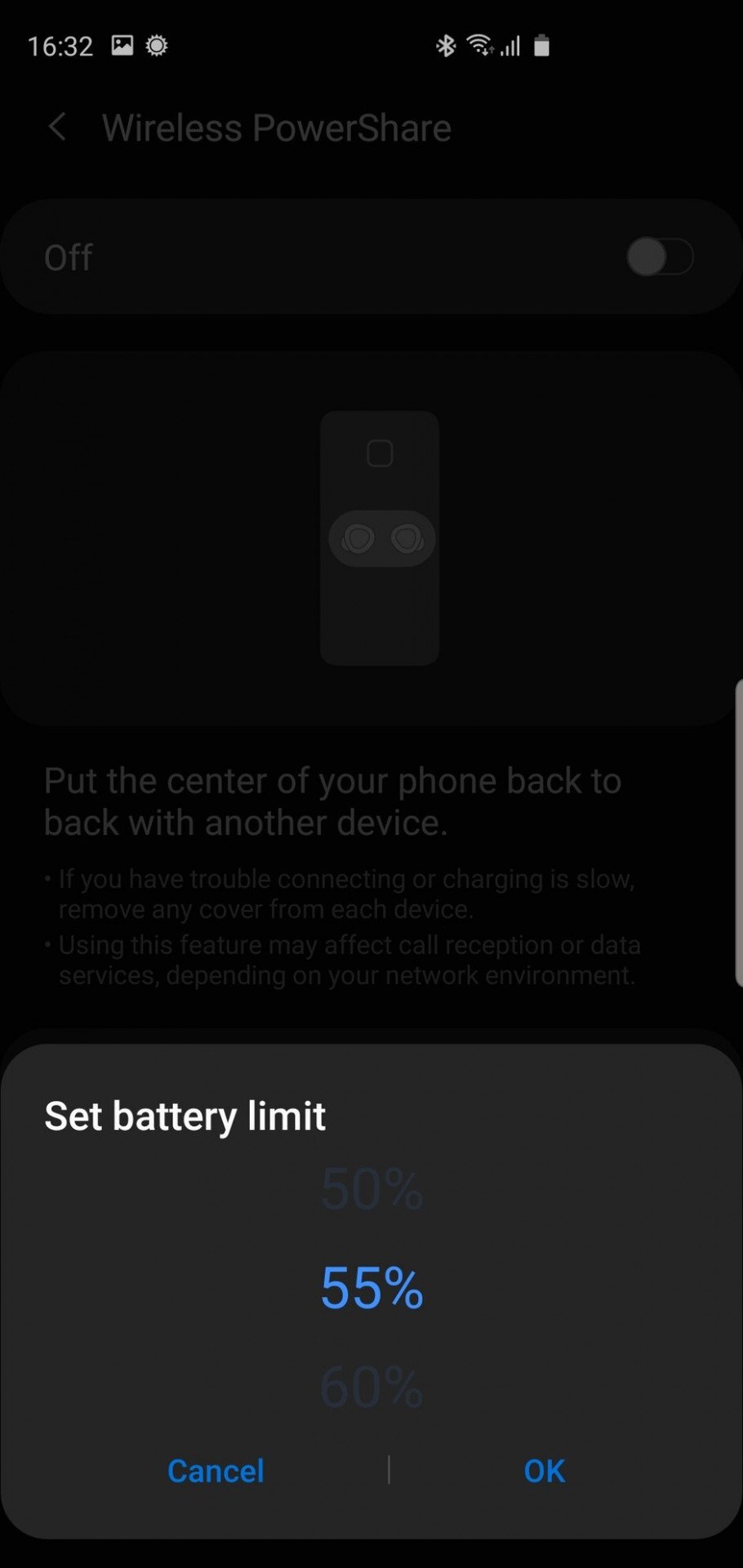
Task: Tap the selected 55% value
Action: 371,1288
